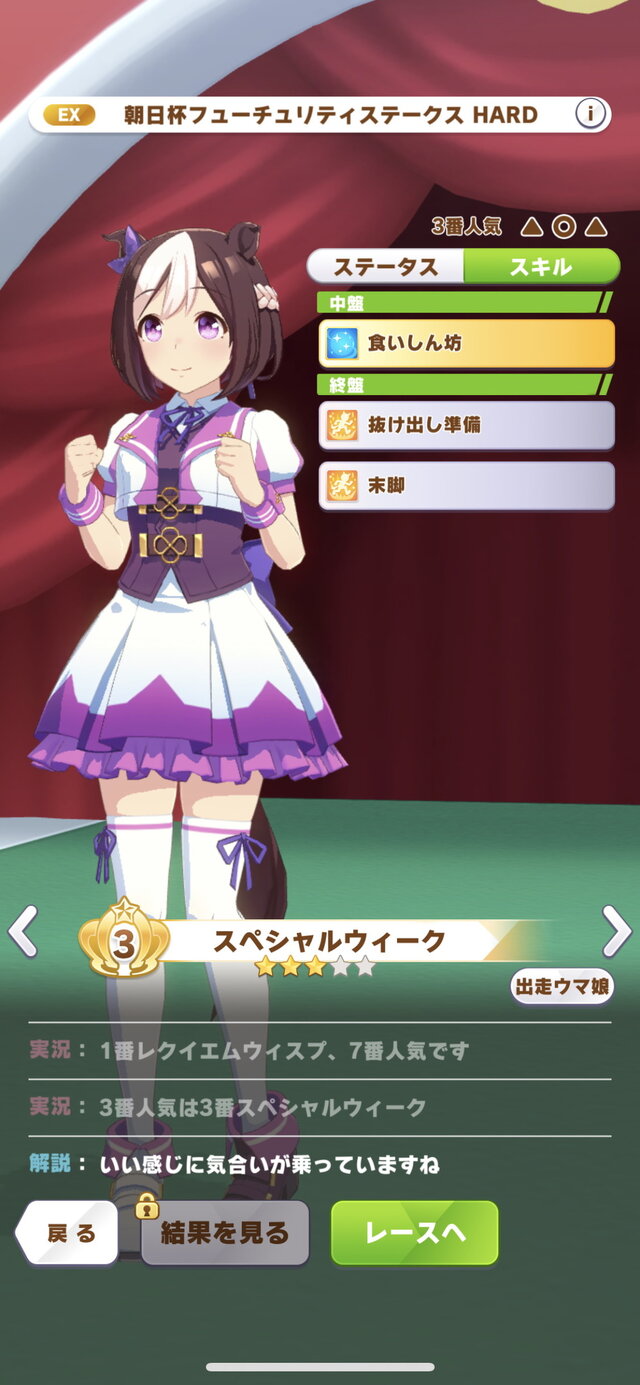
Task: Go back with the 戻る button
Action: [x=68, y=1233]
